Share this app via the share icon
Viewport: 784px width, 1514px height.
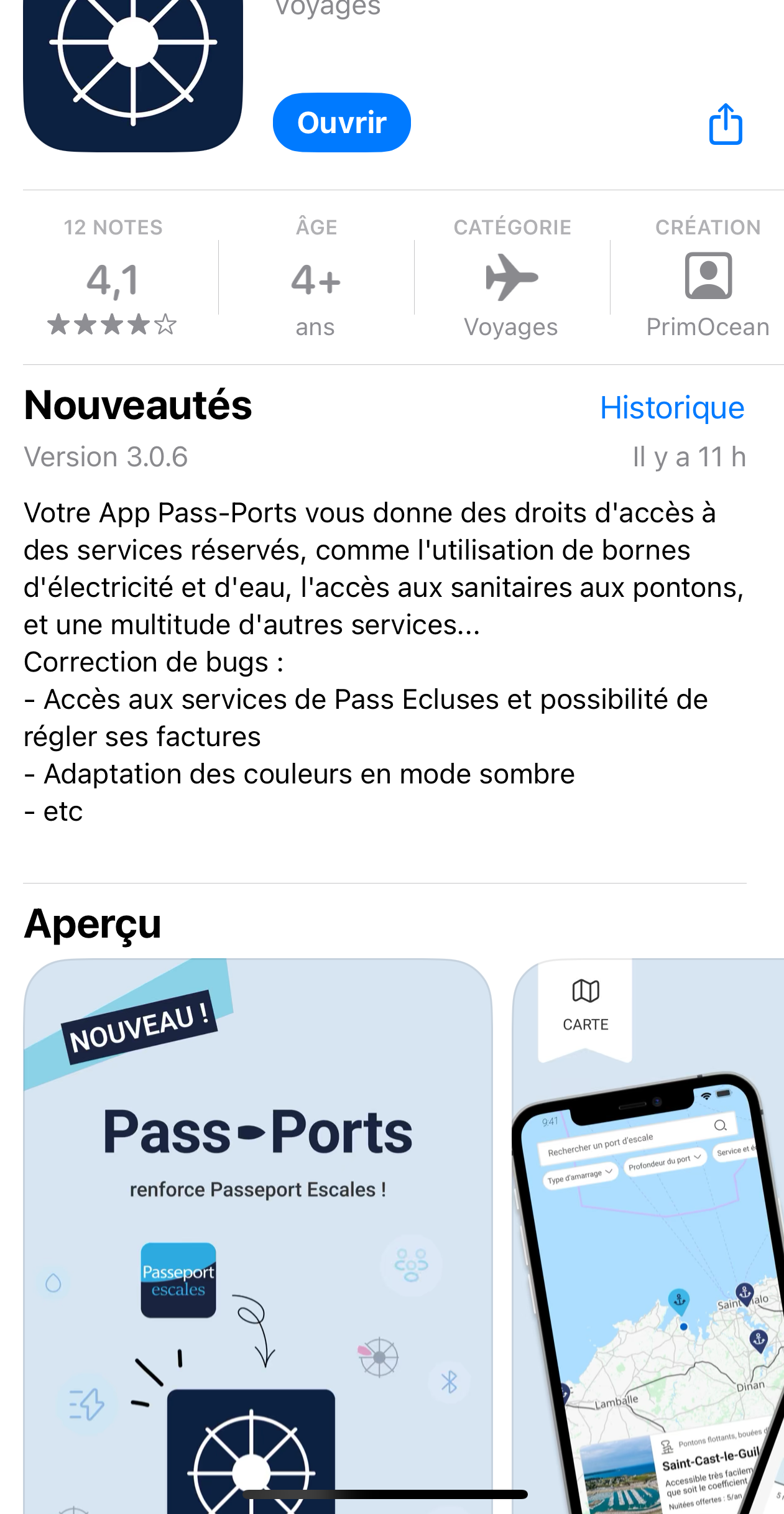tap(726, 124)
